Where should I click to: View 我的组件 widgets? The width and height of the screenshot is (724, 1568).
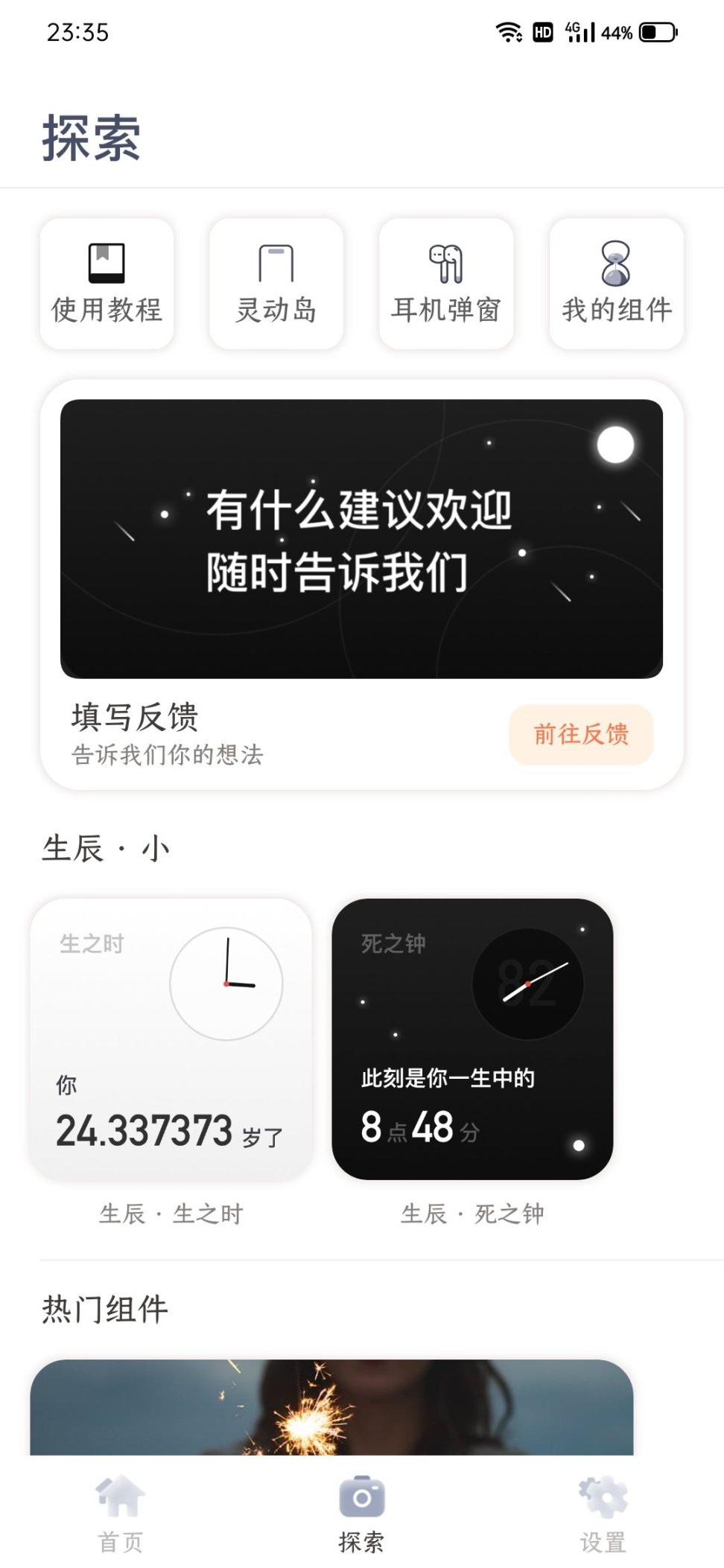point(617,284)
